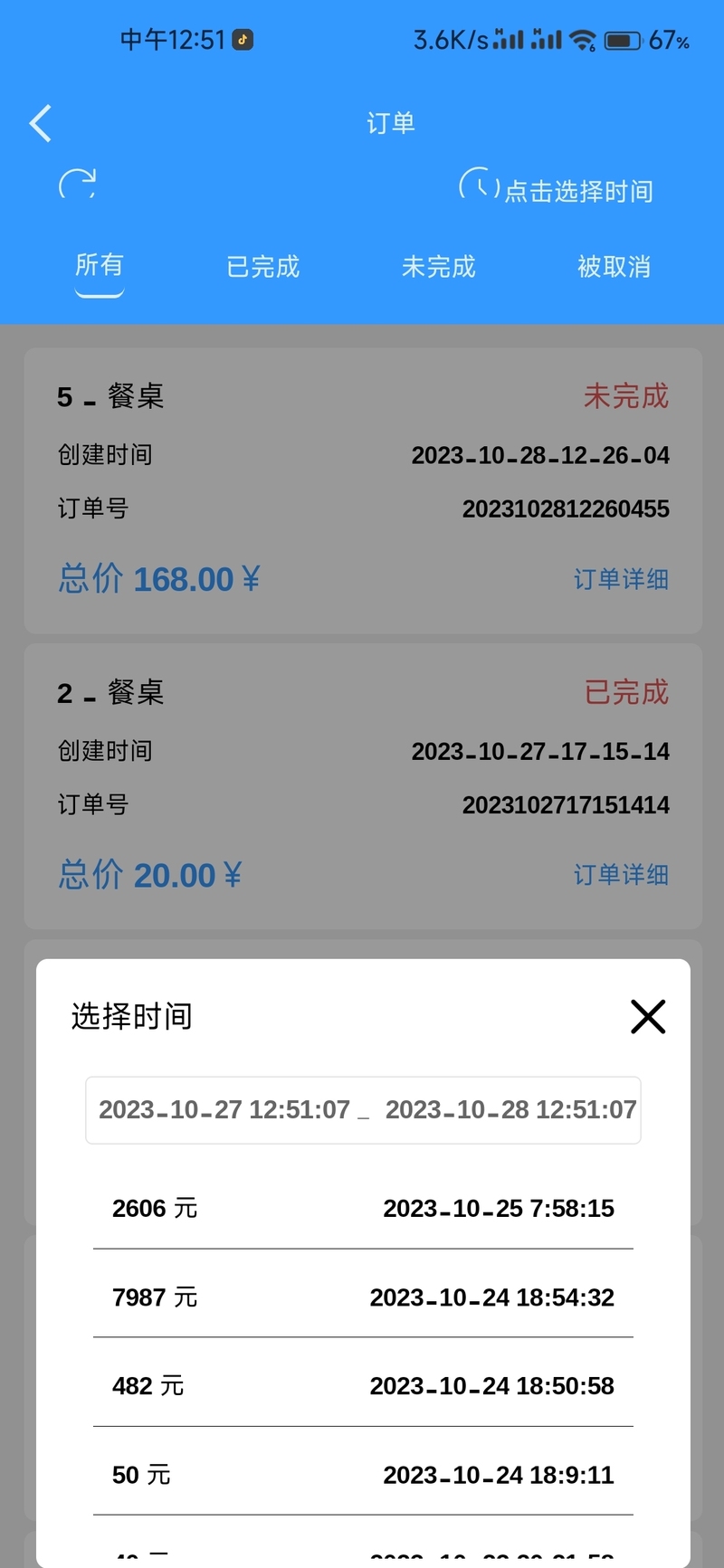Switch to the 已完成 tab

click(x=262, y=267)
